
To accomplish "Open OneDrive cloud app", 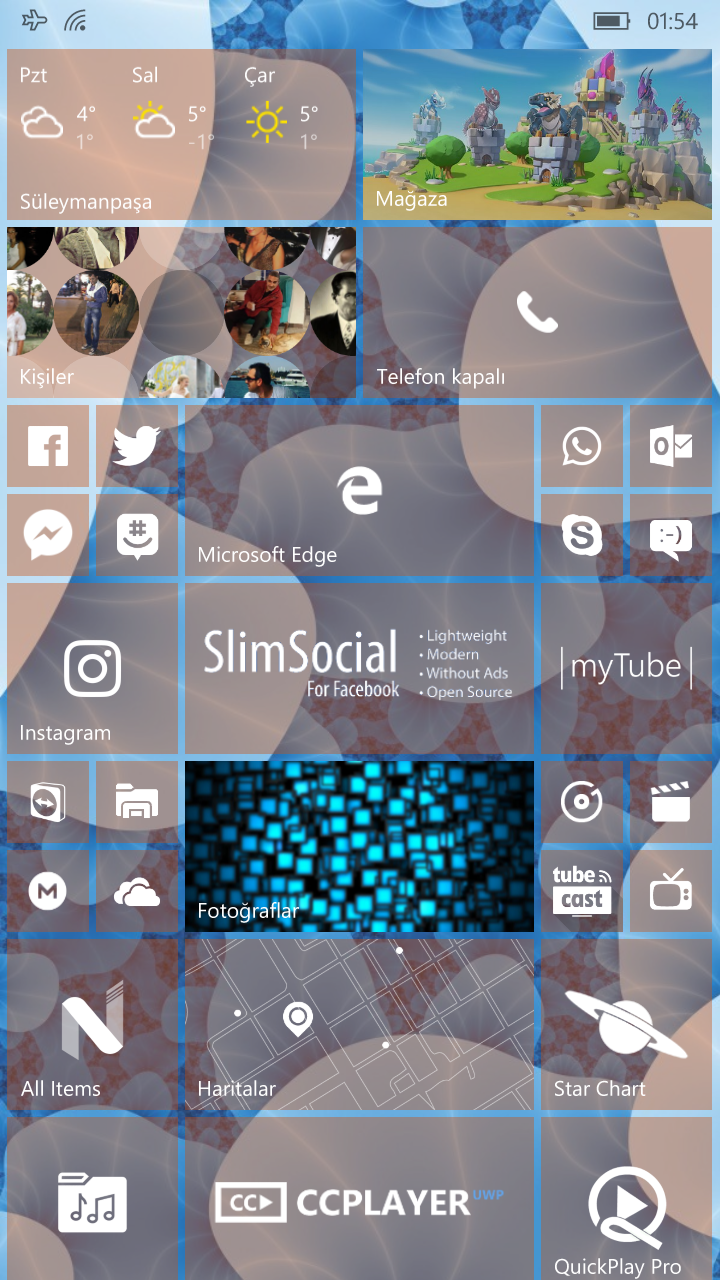I will (136, 890).
